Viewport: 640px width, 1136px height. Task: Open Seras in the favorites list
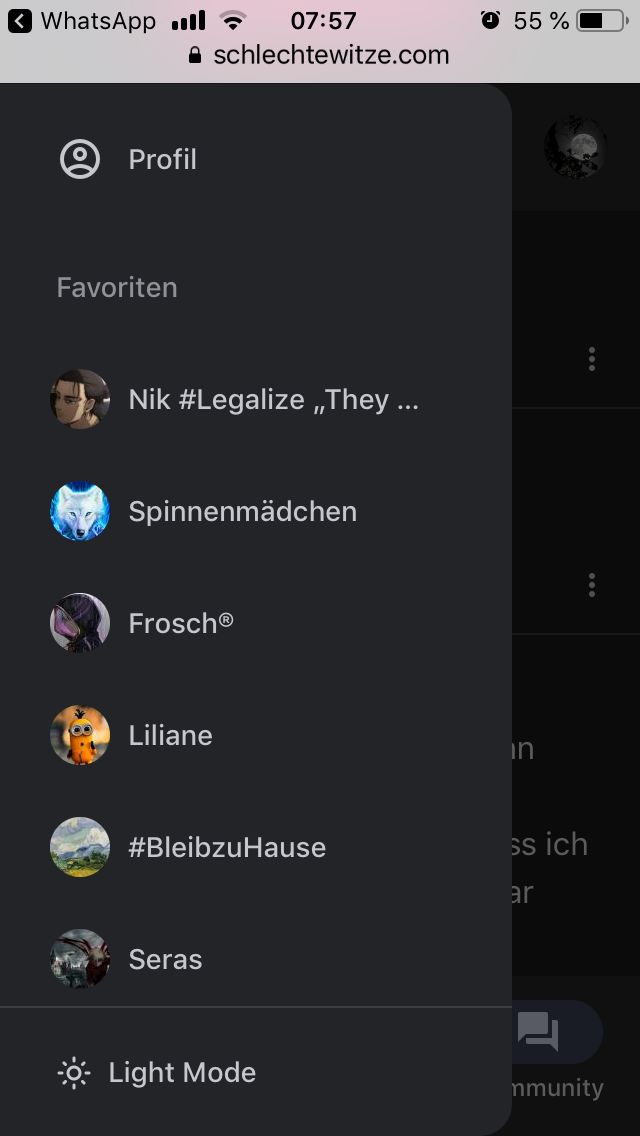(x=165, y=960)
